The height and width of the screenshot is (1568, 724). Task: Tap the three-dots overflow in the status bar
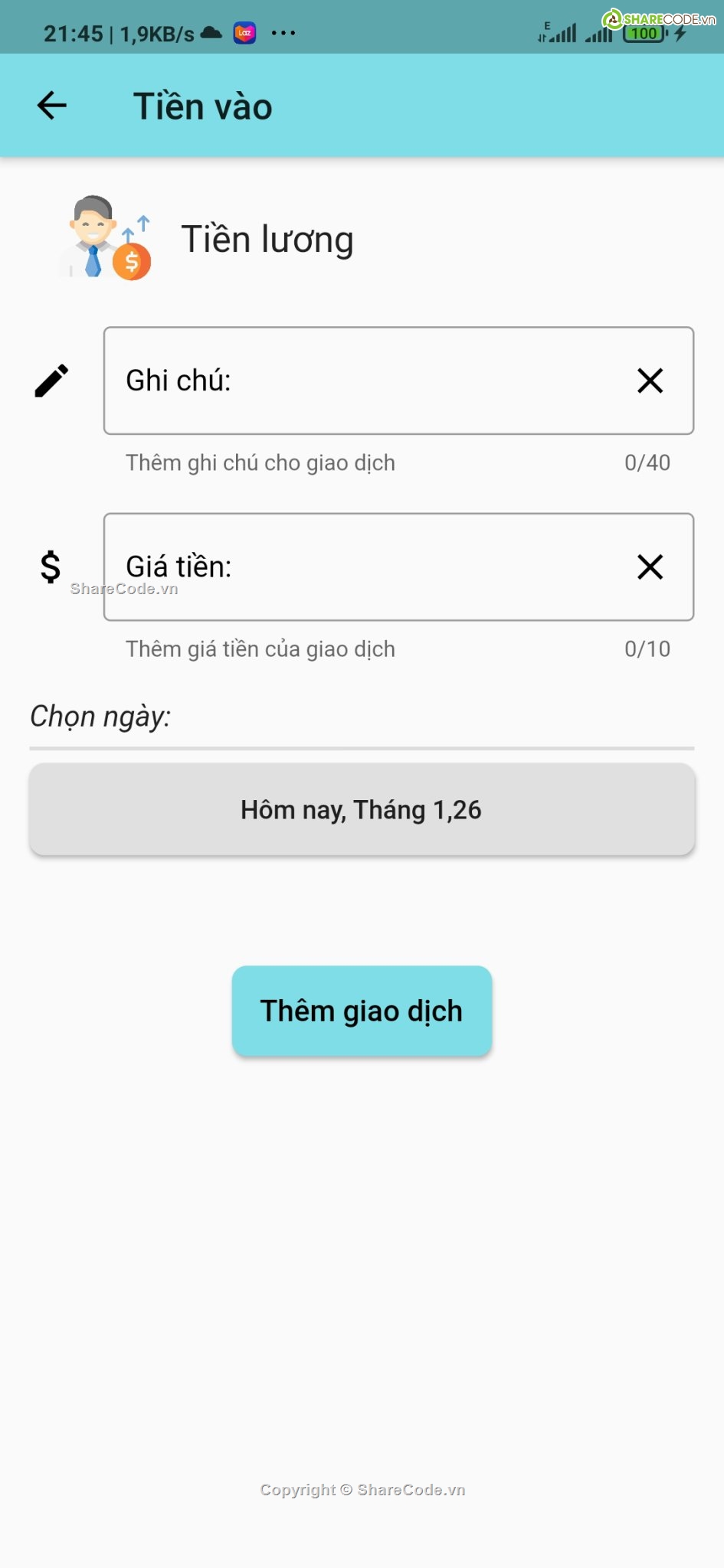[283, 33]
